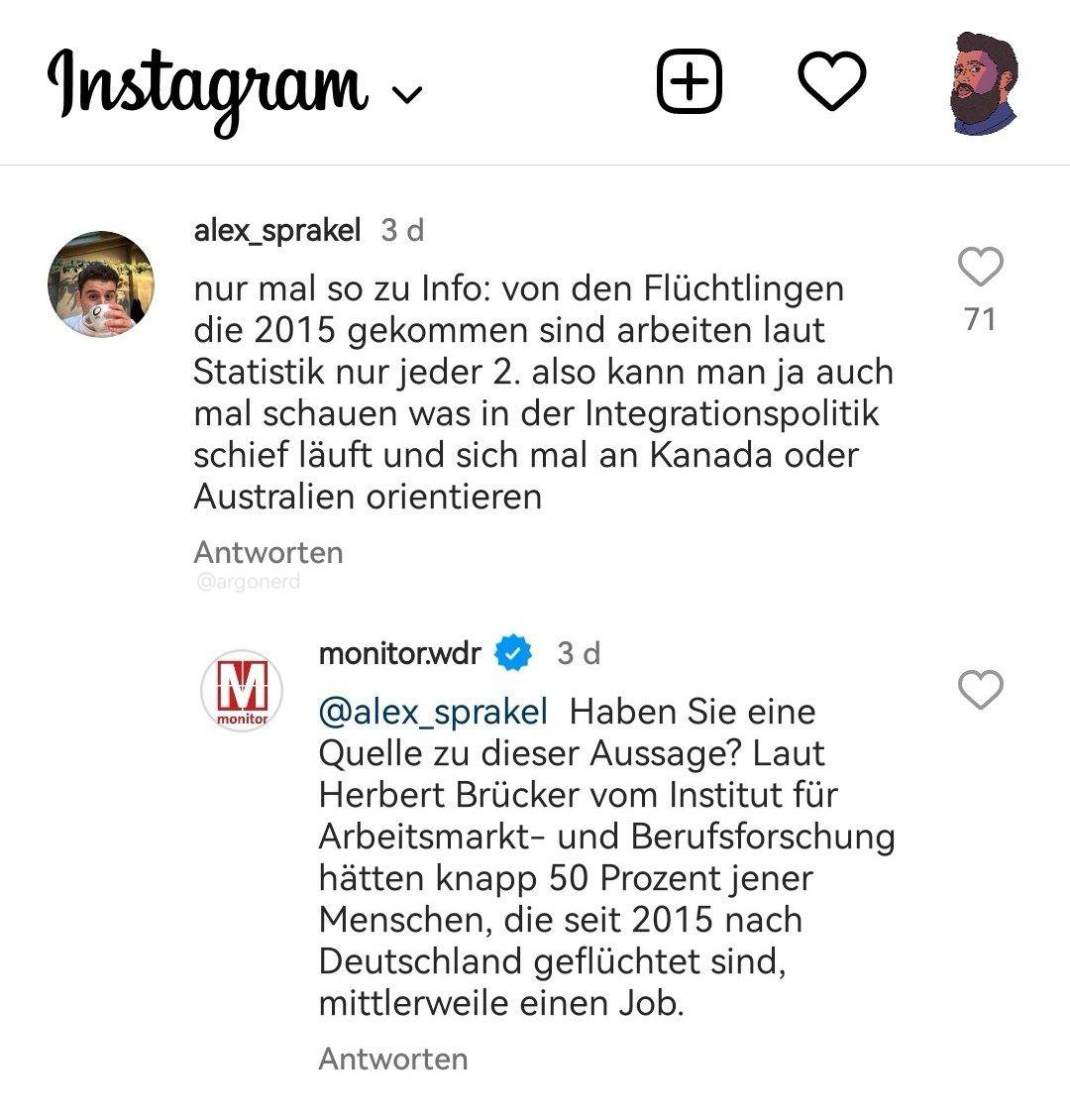Like monitor.wdr's reply
The image size is (1070, 1120).
click(981, 690)
